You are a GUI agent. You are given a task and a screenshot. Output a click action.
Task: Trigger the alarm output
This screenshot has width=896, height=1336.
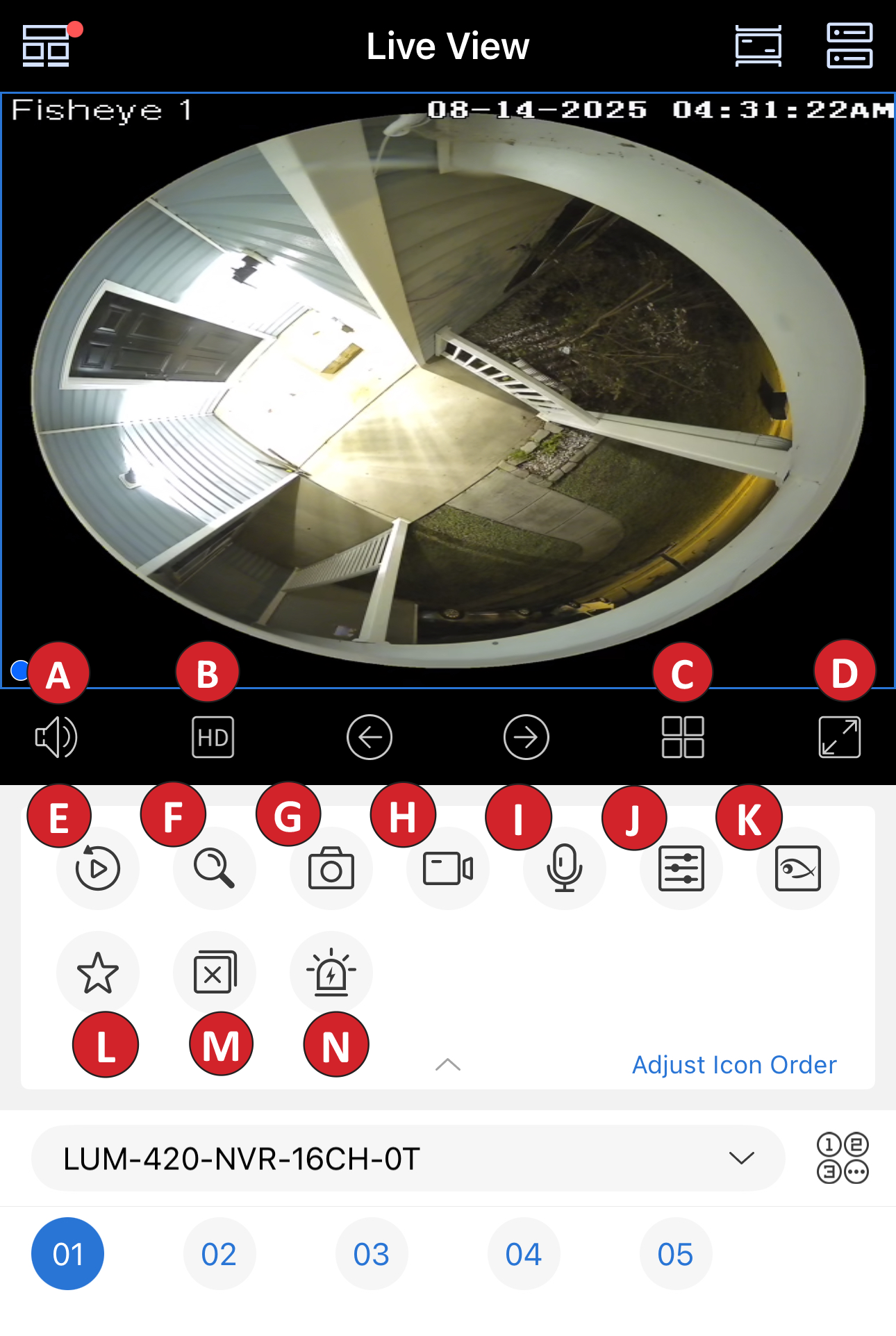(331, 973)
